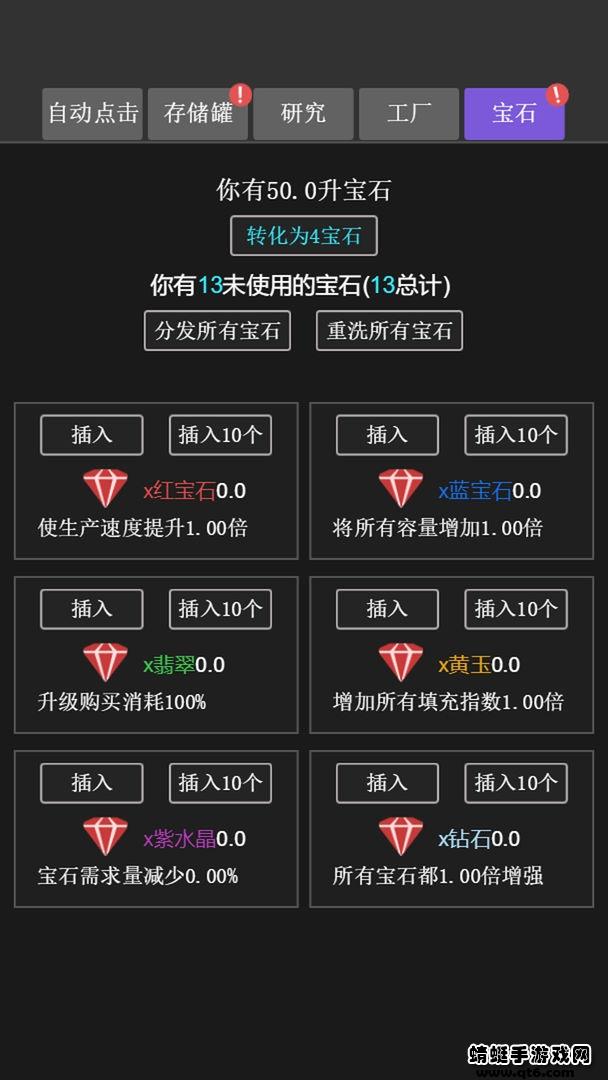Tap the 转化为4宝石 button
The height and width of the screenshot is (1080, 608).
click(304, 237)
